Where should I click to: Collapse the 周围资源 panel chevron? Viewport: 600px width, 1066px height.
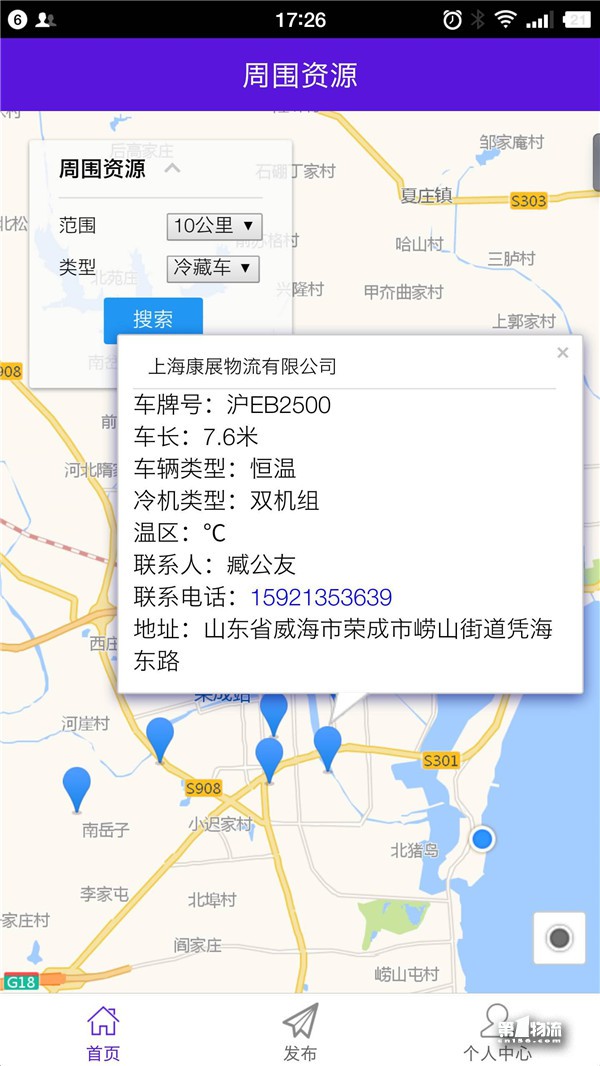coord(173,167)
